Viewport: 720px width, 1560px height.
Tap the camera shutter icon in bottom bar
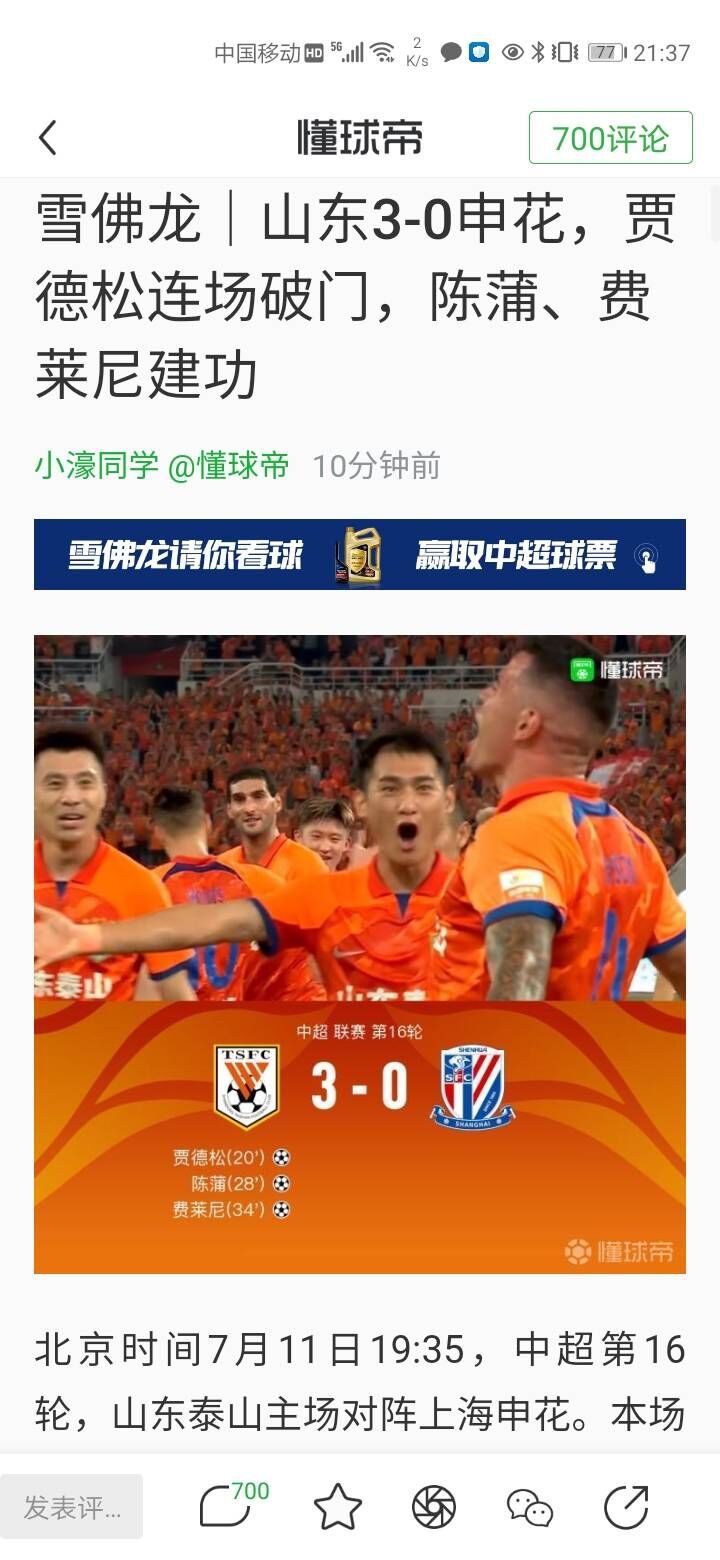pos(434,1507)
